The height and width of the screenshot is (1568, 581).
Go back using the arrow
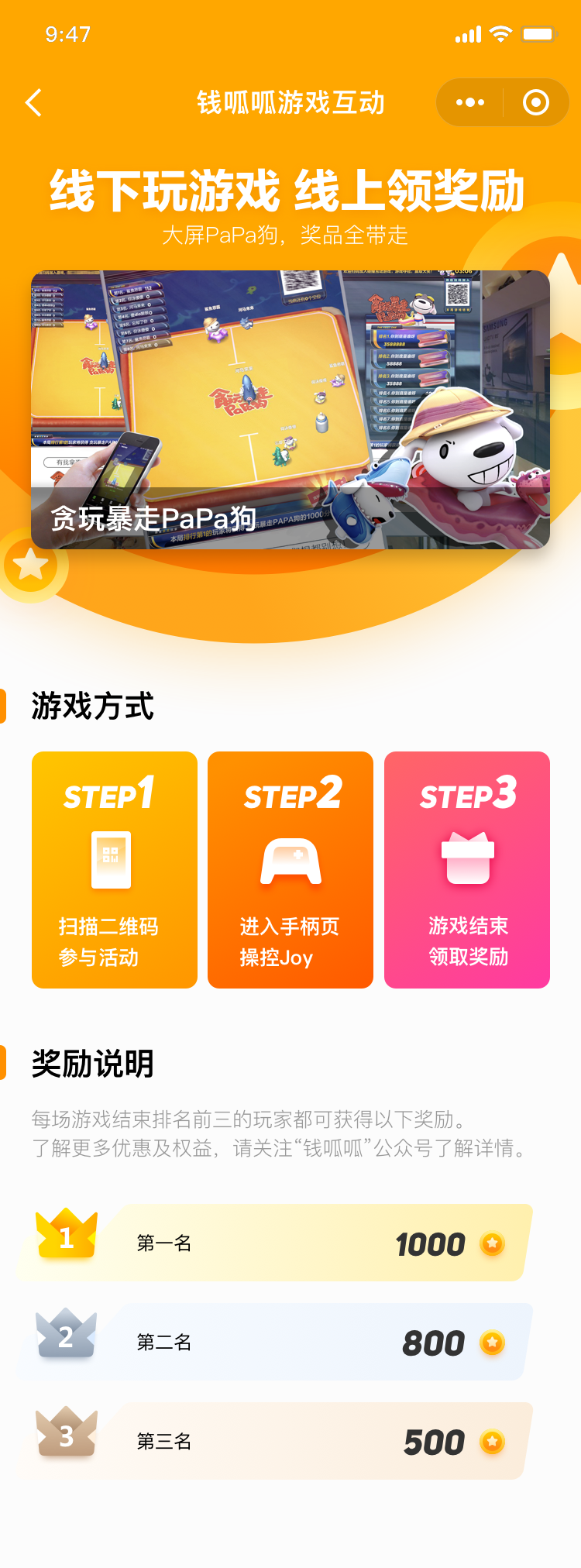[x=33, y=102]
